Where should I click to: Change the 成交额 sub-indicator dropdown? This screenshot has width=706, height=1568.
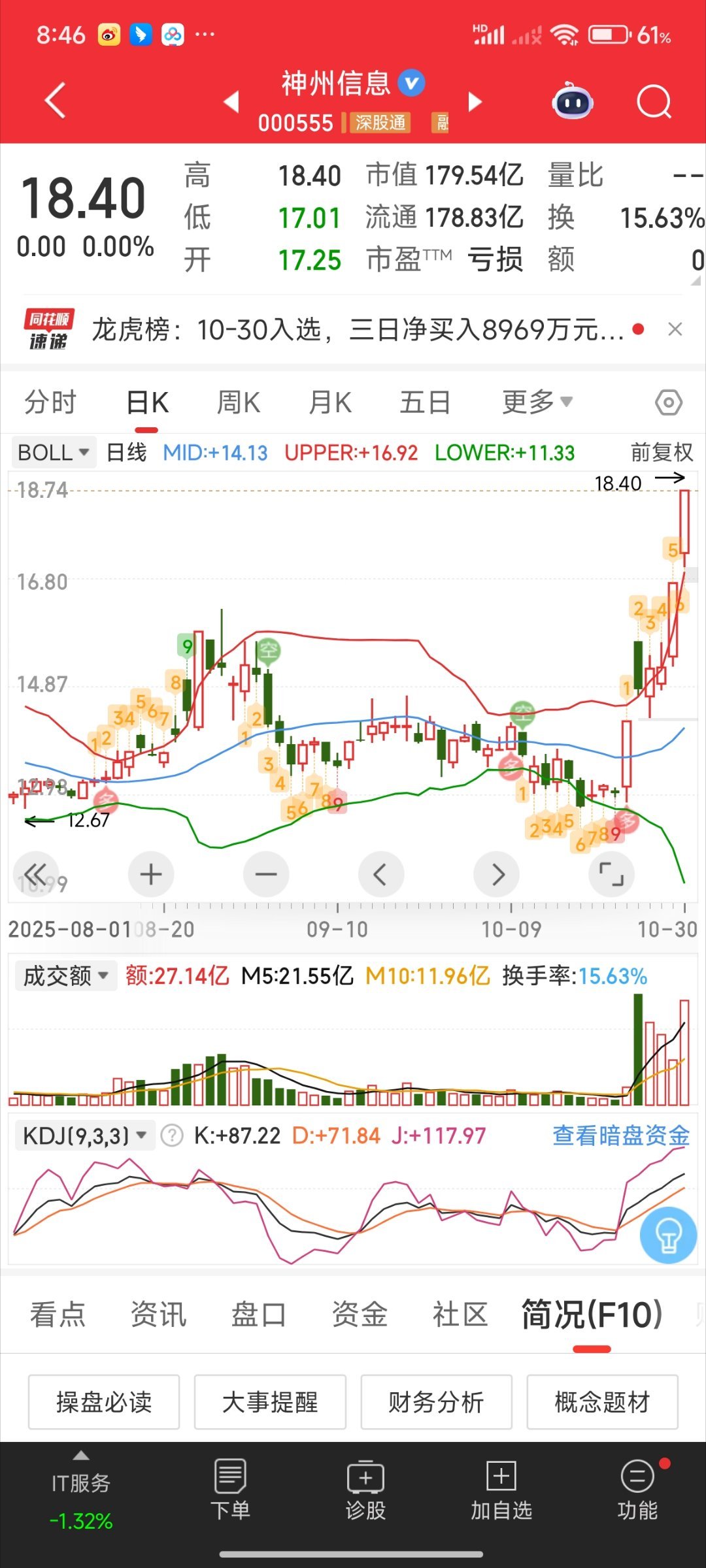[x=66, y=975]
